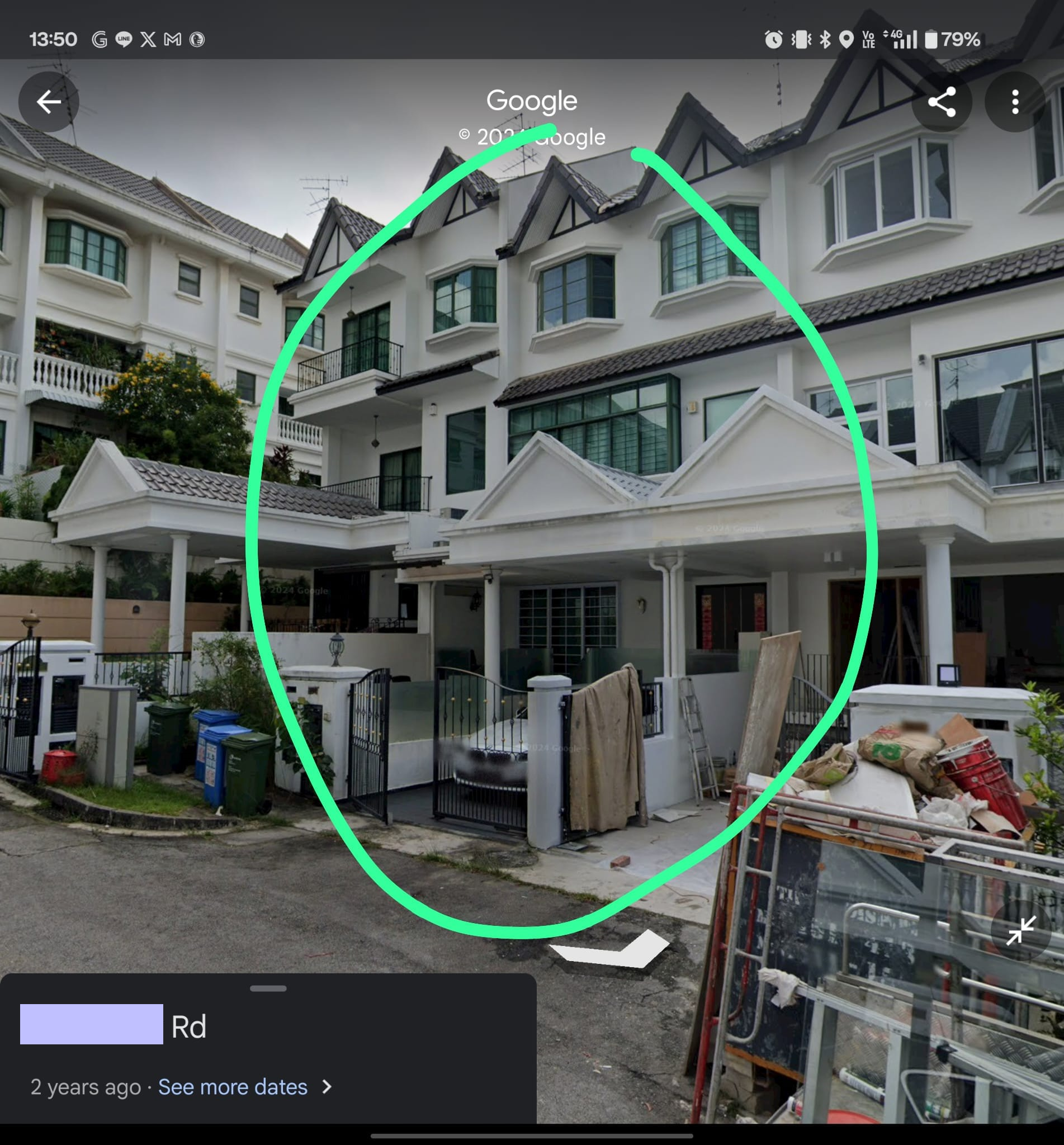Go back using the arrow button
1064x1145 pixels.
(x=49, y=102)
